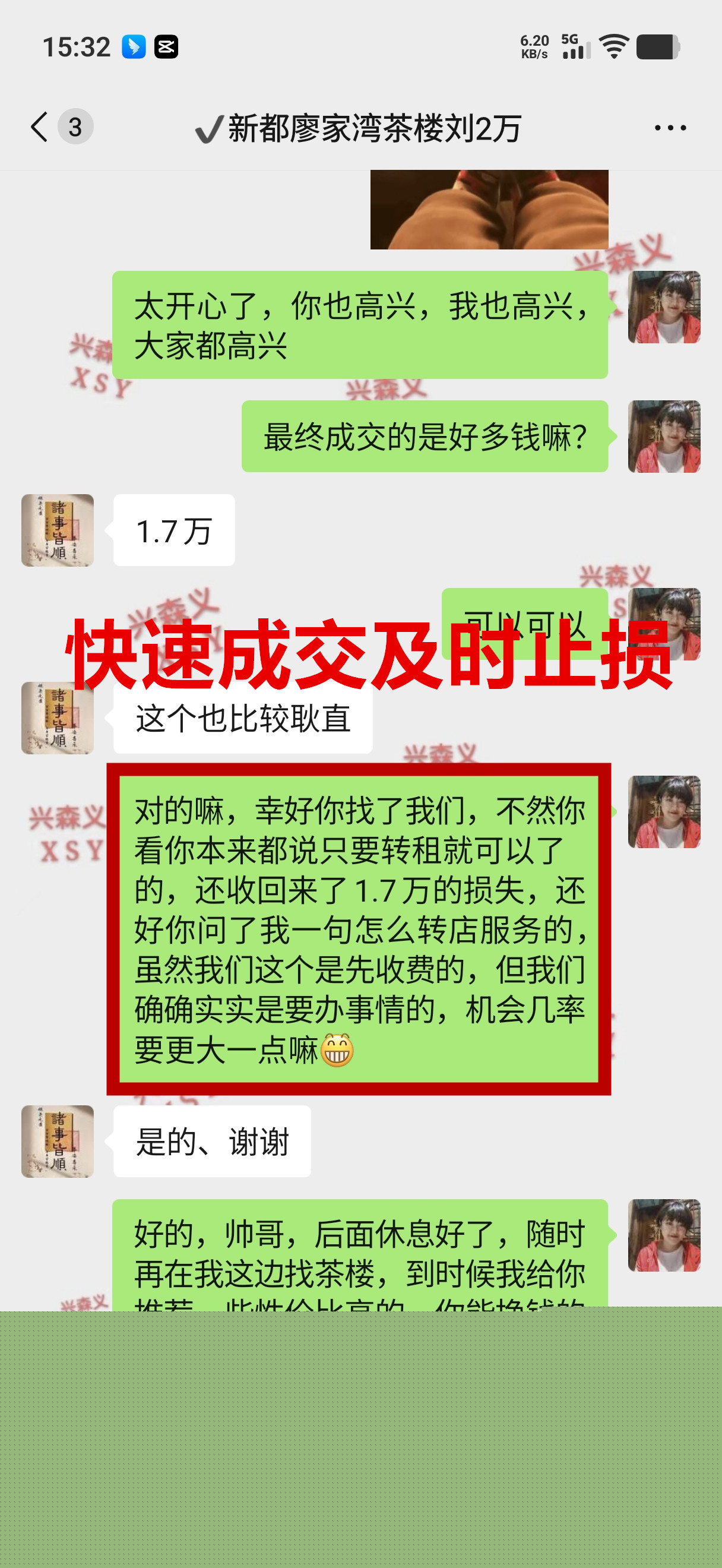Open the chat info overflow menu
Screen dimensions: 722x1568
point(670,128)
